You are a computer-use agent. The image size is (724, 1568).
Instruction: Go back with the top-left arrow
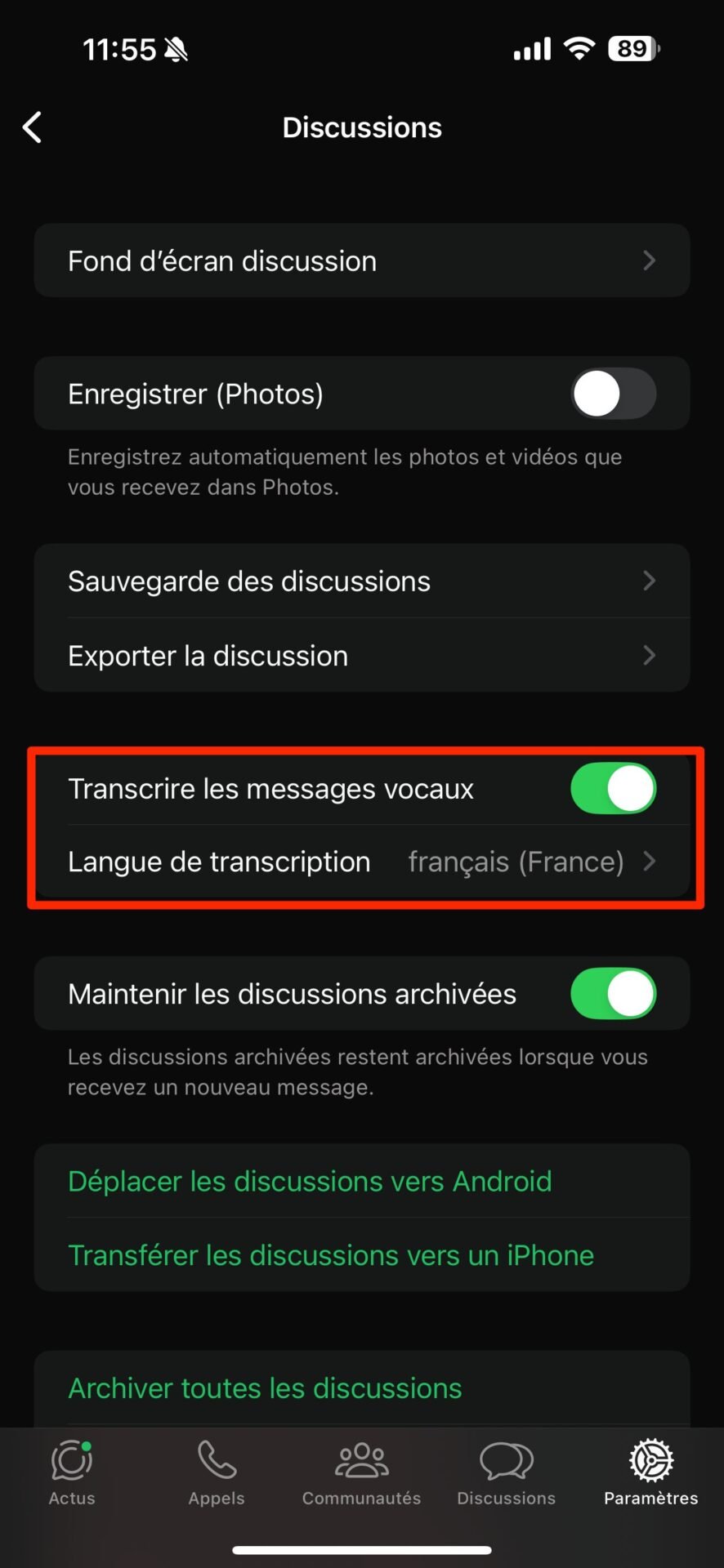coord(32,127)
